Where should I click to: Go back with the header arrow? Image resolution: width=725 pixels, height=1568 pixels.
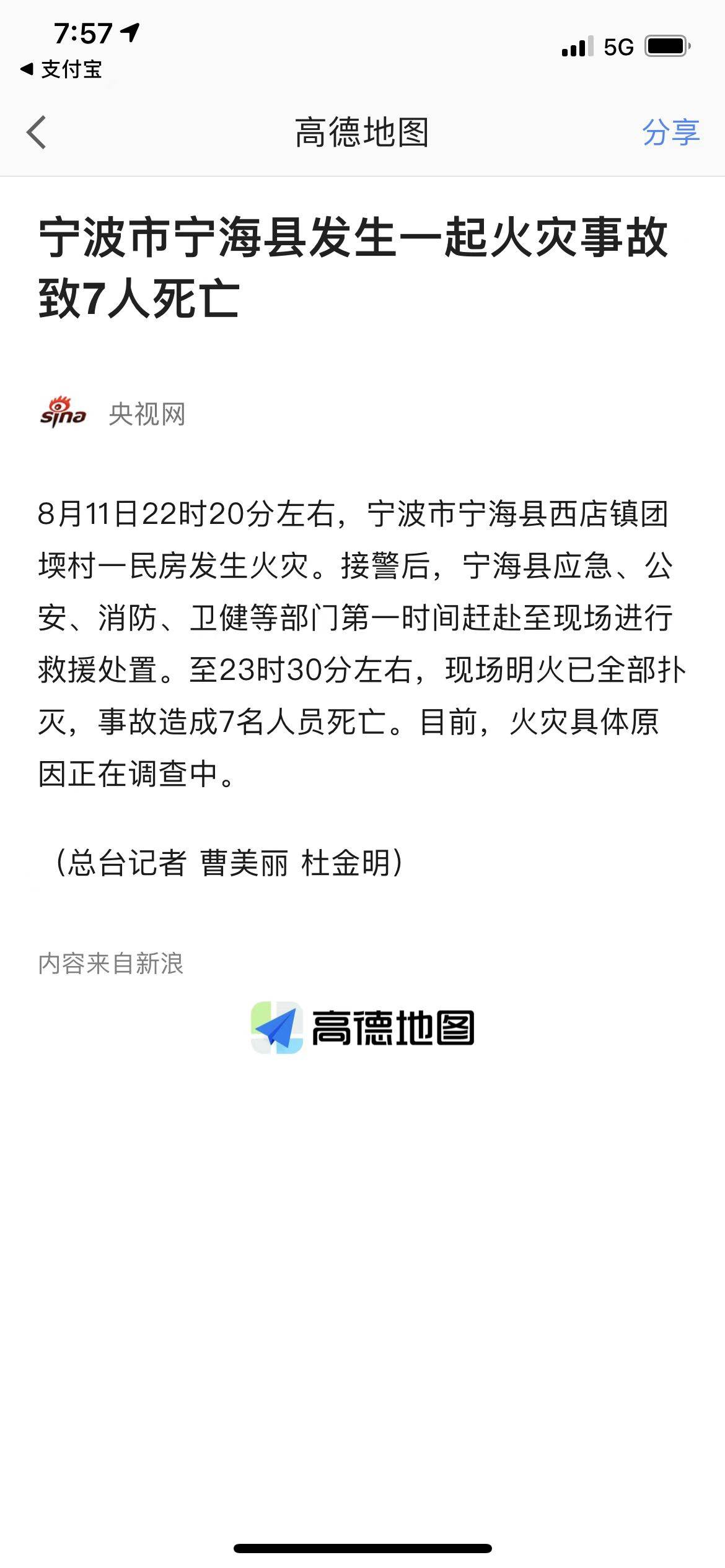pyautogui.click(x=37, y=133)
